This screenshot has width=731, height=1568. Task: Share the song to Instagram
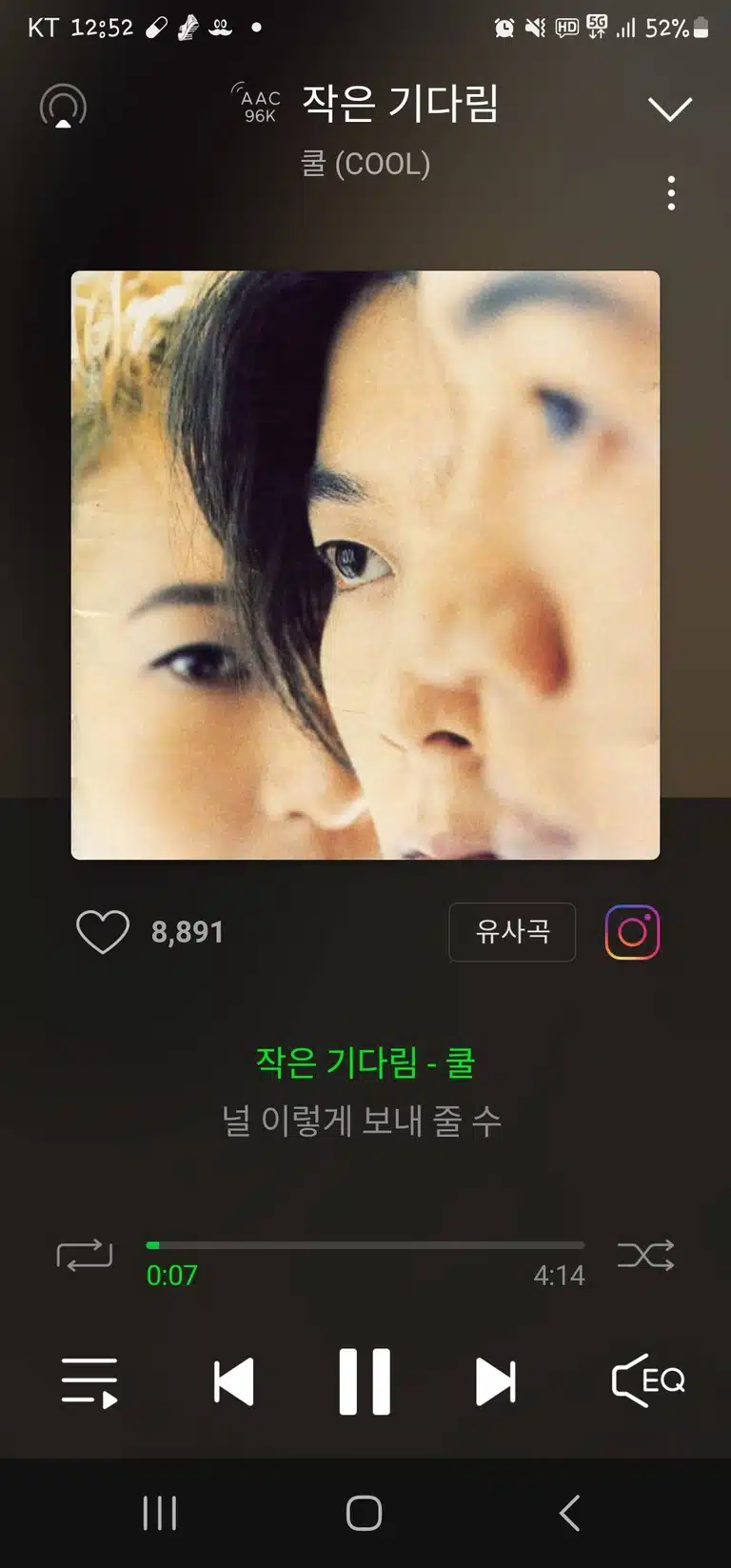click(x=633, y=931)
